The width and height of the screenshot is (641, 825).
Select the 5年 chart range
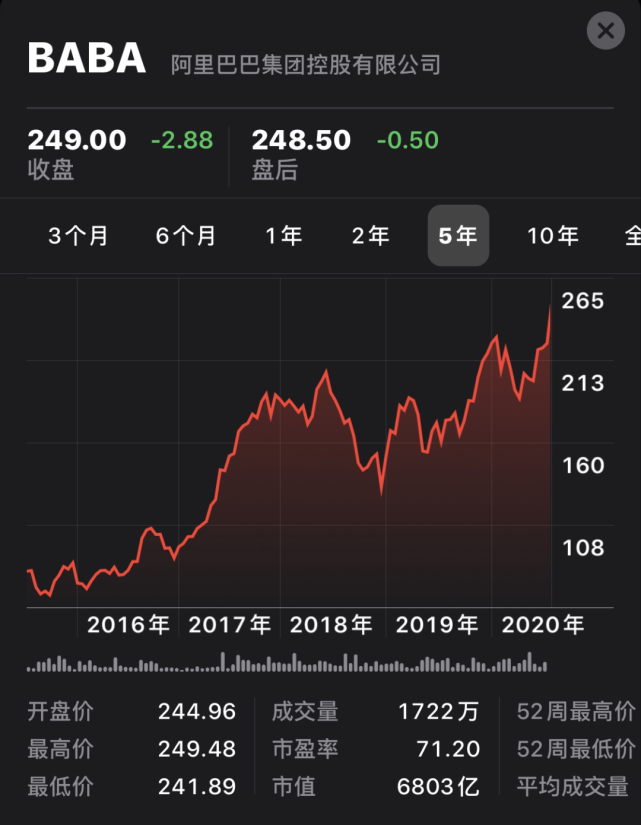(x=458, y=236)
